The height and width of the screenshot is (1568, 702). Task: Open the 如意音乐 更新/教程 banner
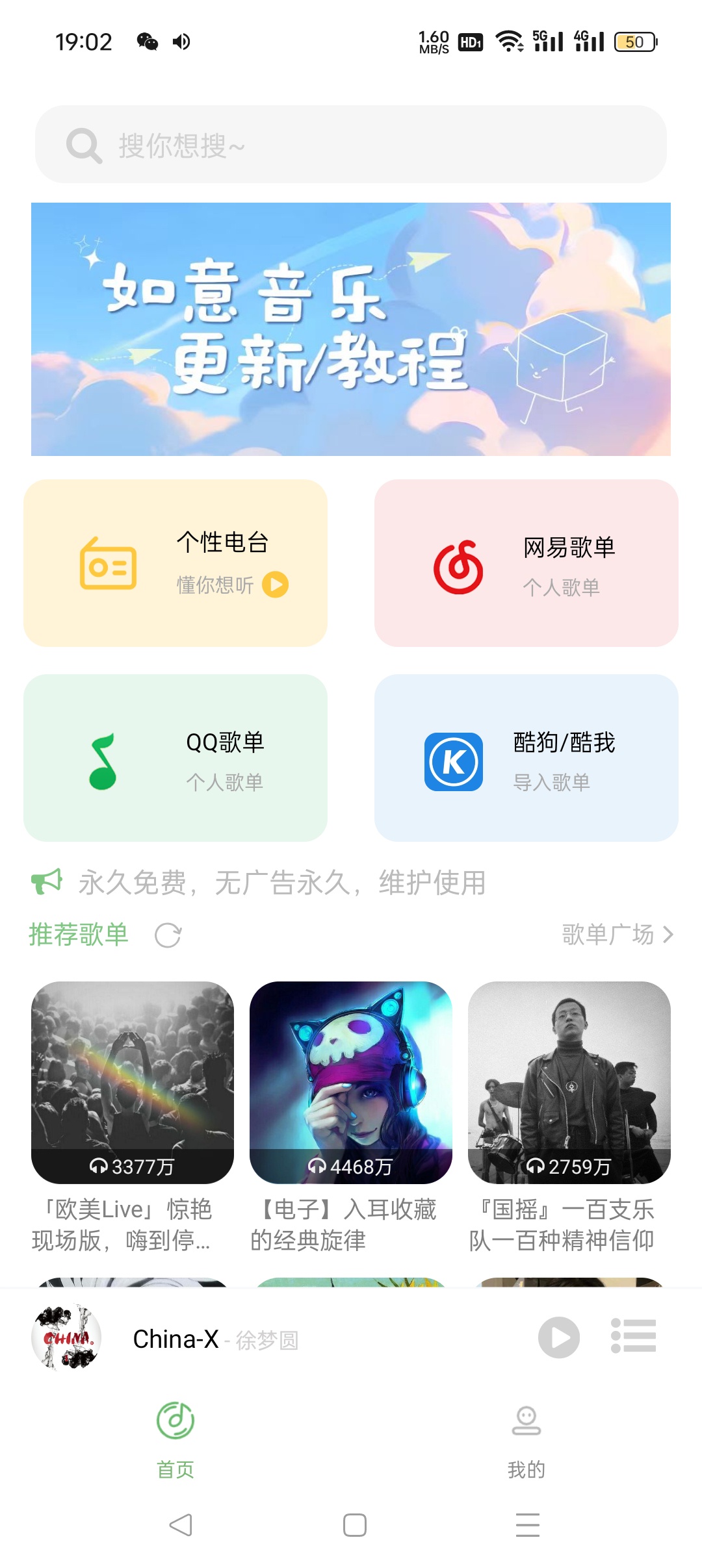tap(351, 329)
